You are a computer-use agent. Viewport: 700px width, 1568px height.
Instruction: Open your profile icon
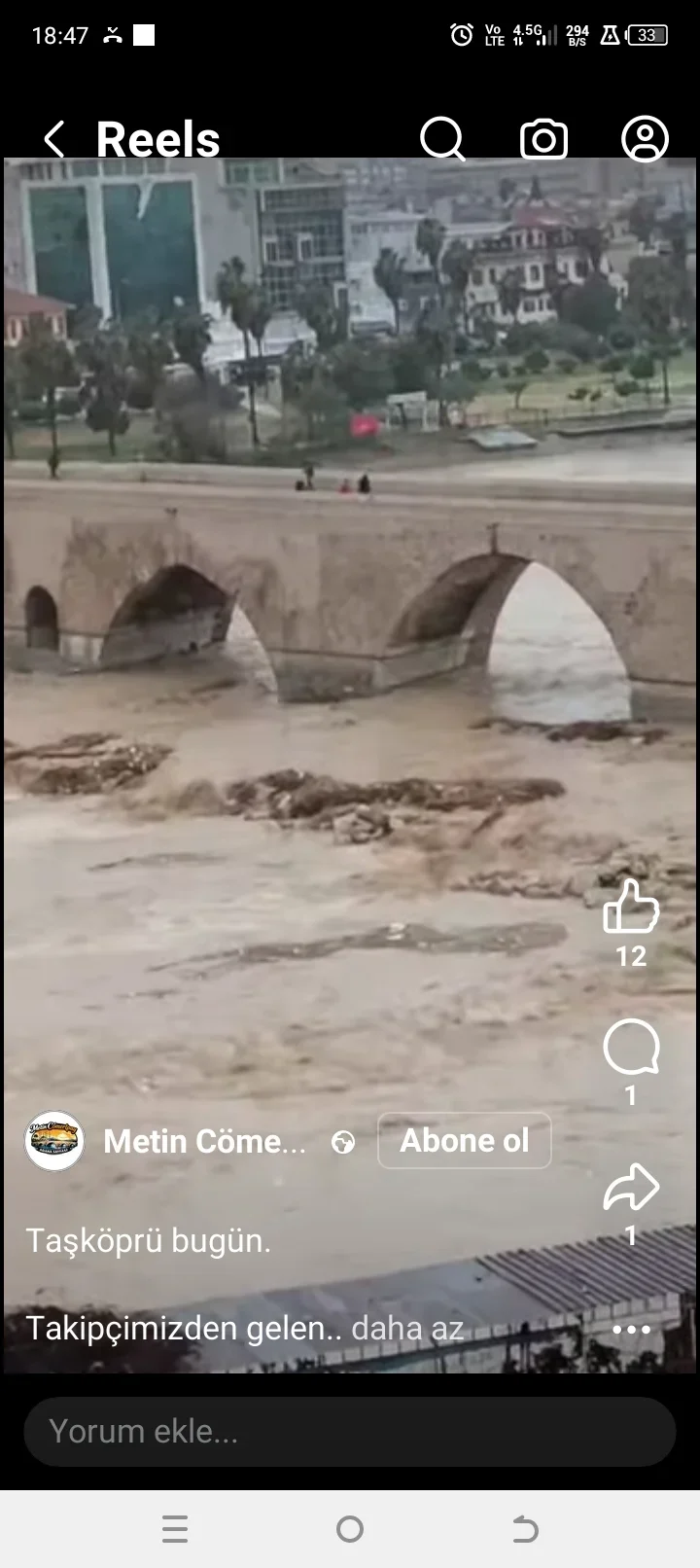point(645,139)
